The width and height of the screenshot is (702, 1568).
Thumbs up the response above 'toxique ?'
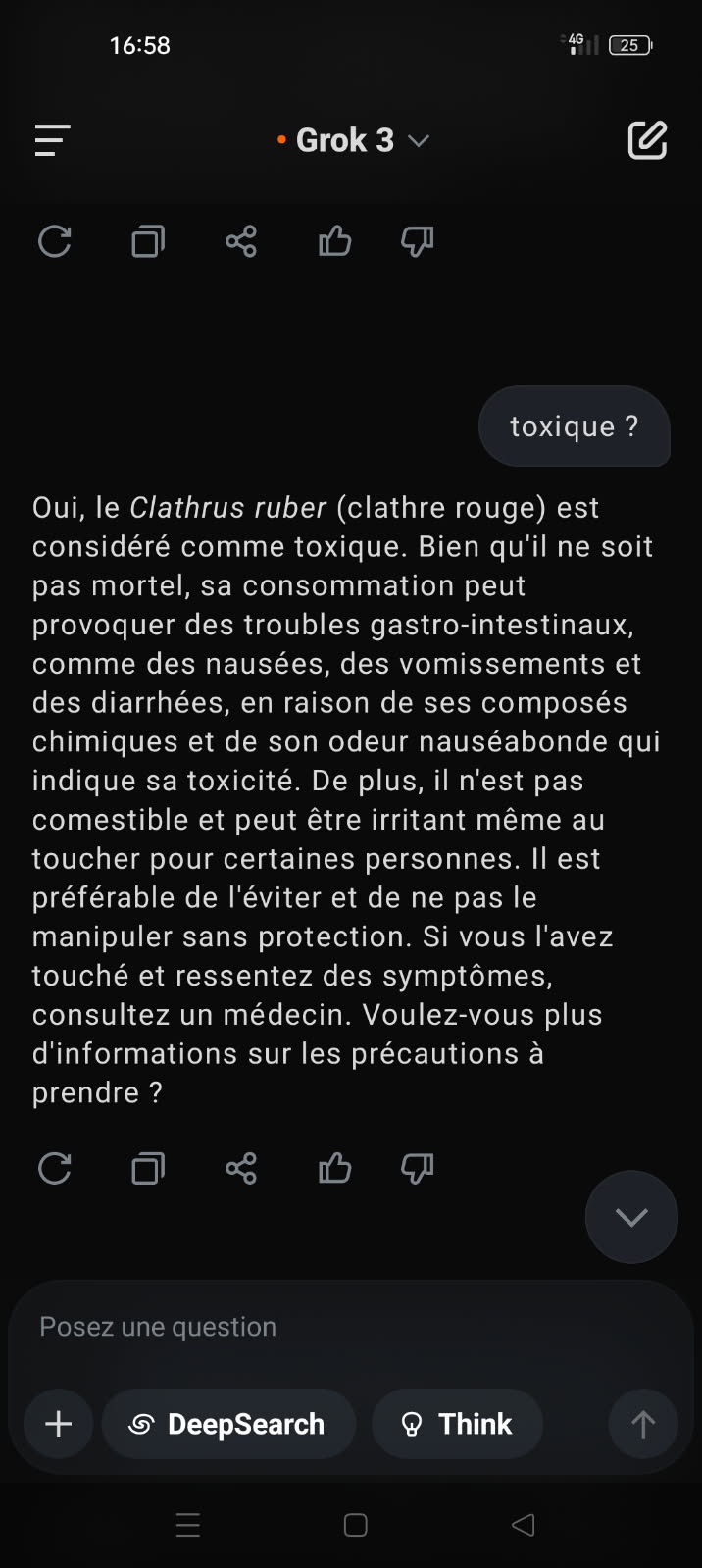[334, 241]
